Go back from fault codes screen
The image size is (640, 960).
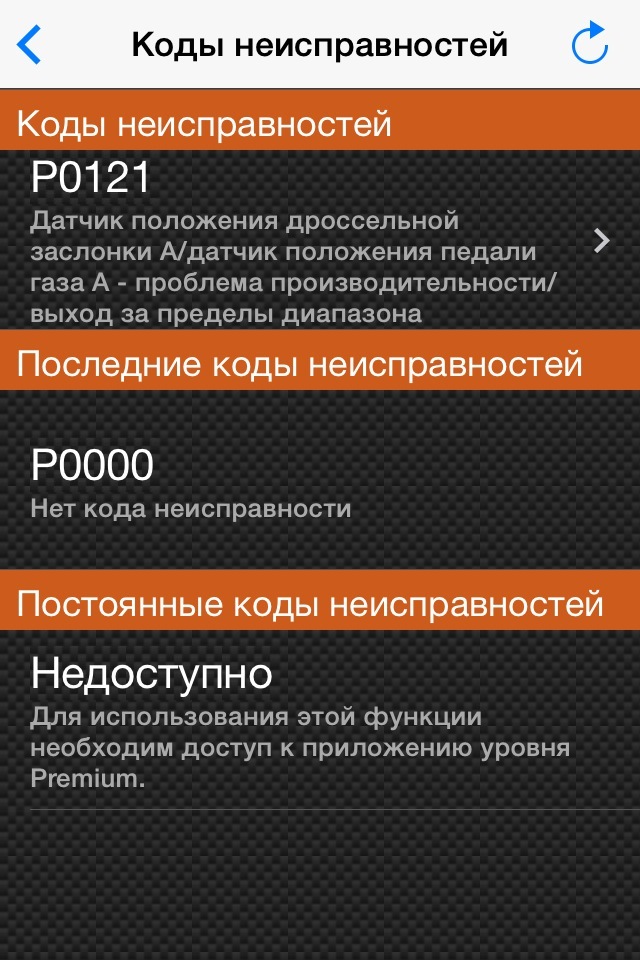coord(30,45)
